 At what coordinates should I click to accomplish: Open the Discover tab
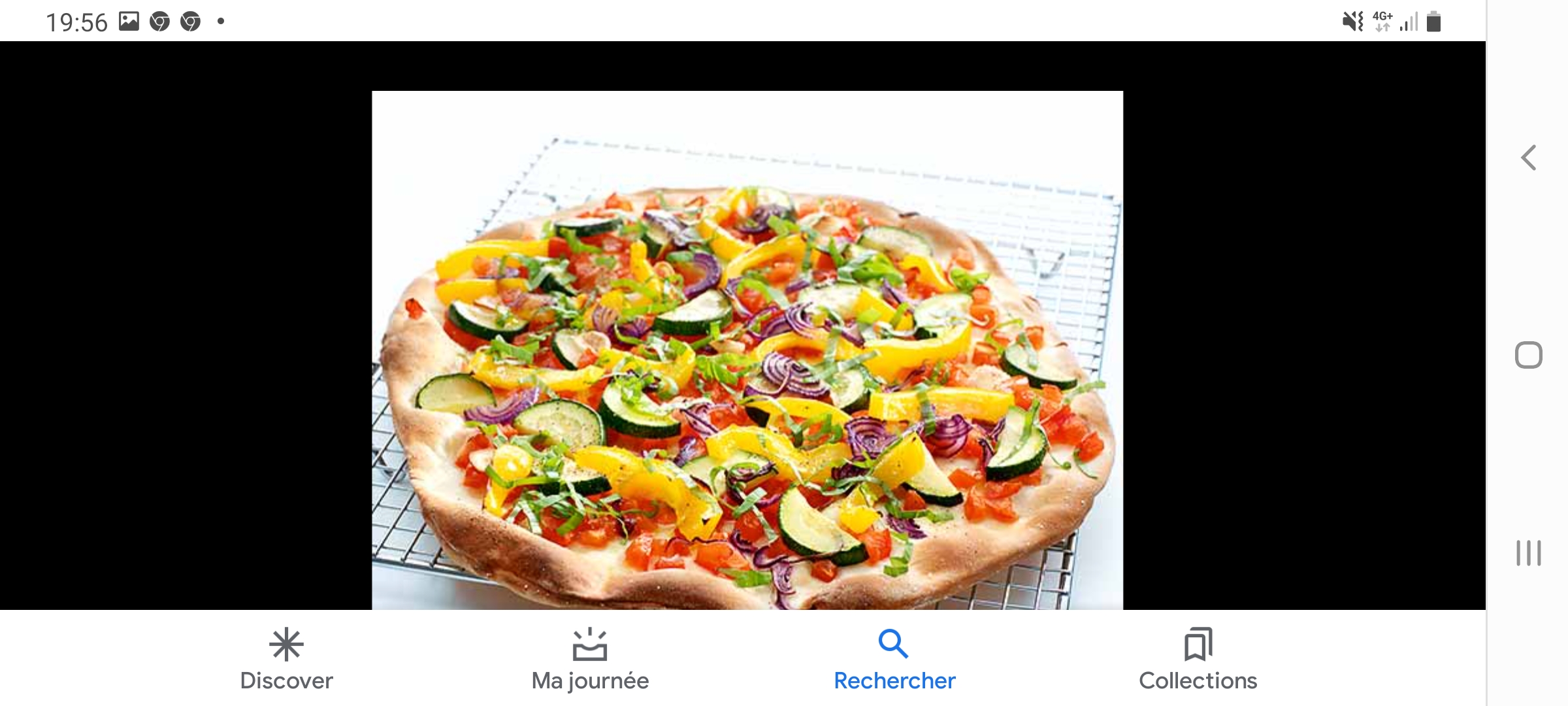286,659
